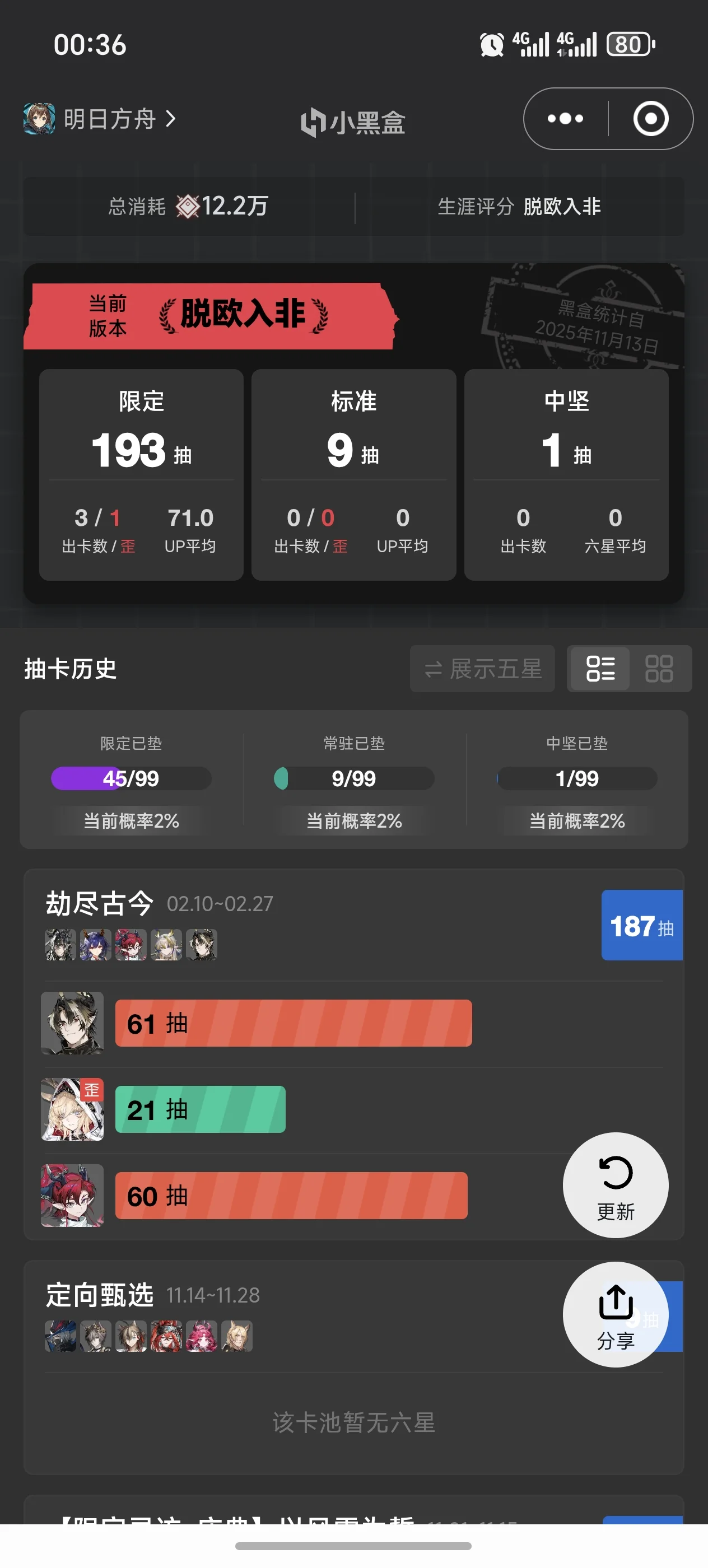
Task: Switch to list view of gacha history
Action: click(x=600, y=669)
